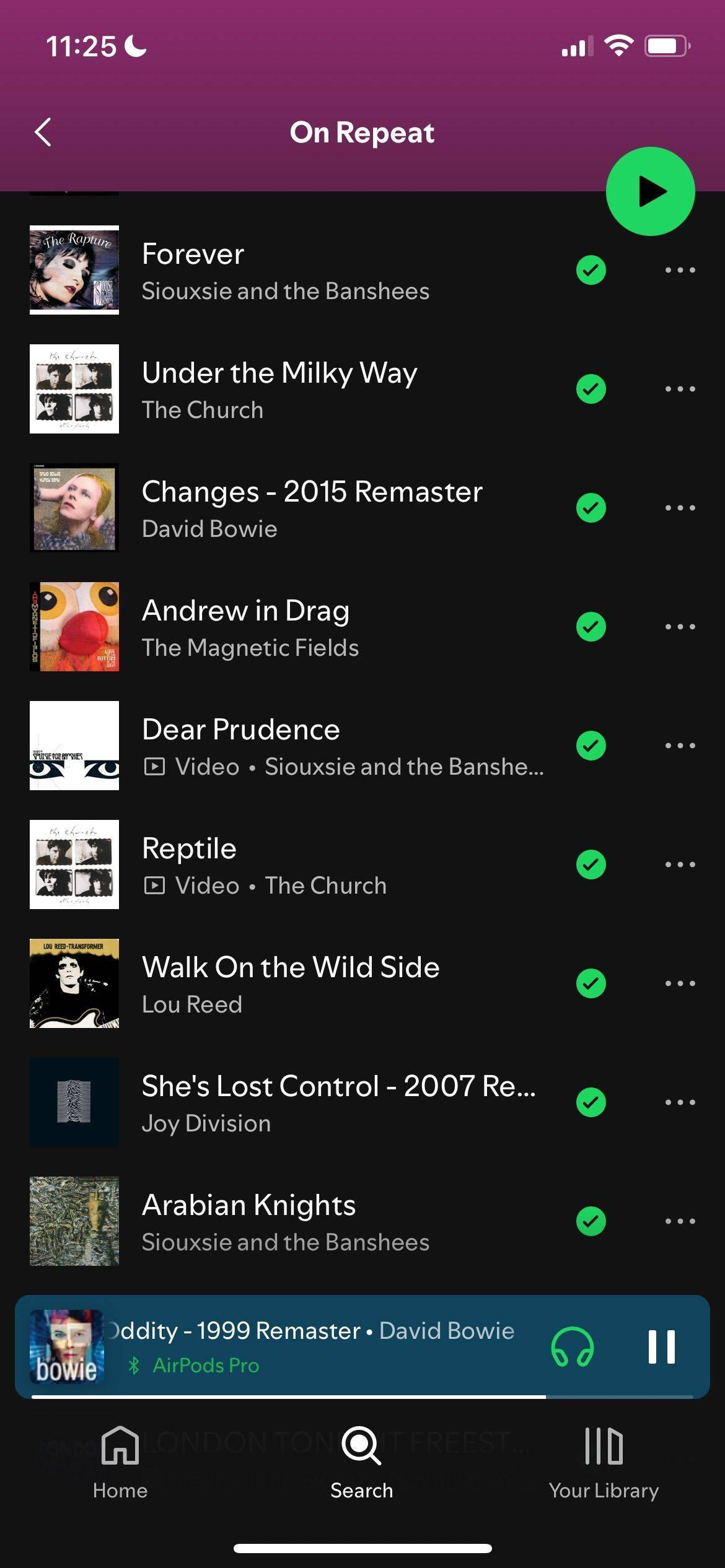The height and width of the screenshot is (1568, 725).
Task: Open more options for Under the Milky Way
Action: (680, 389)
